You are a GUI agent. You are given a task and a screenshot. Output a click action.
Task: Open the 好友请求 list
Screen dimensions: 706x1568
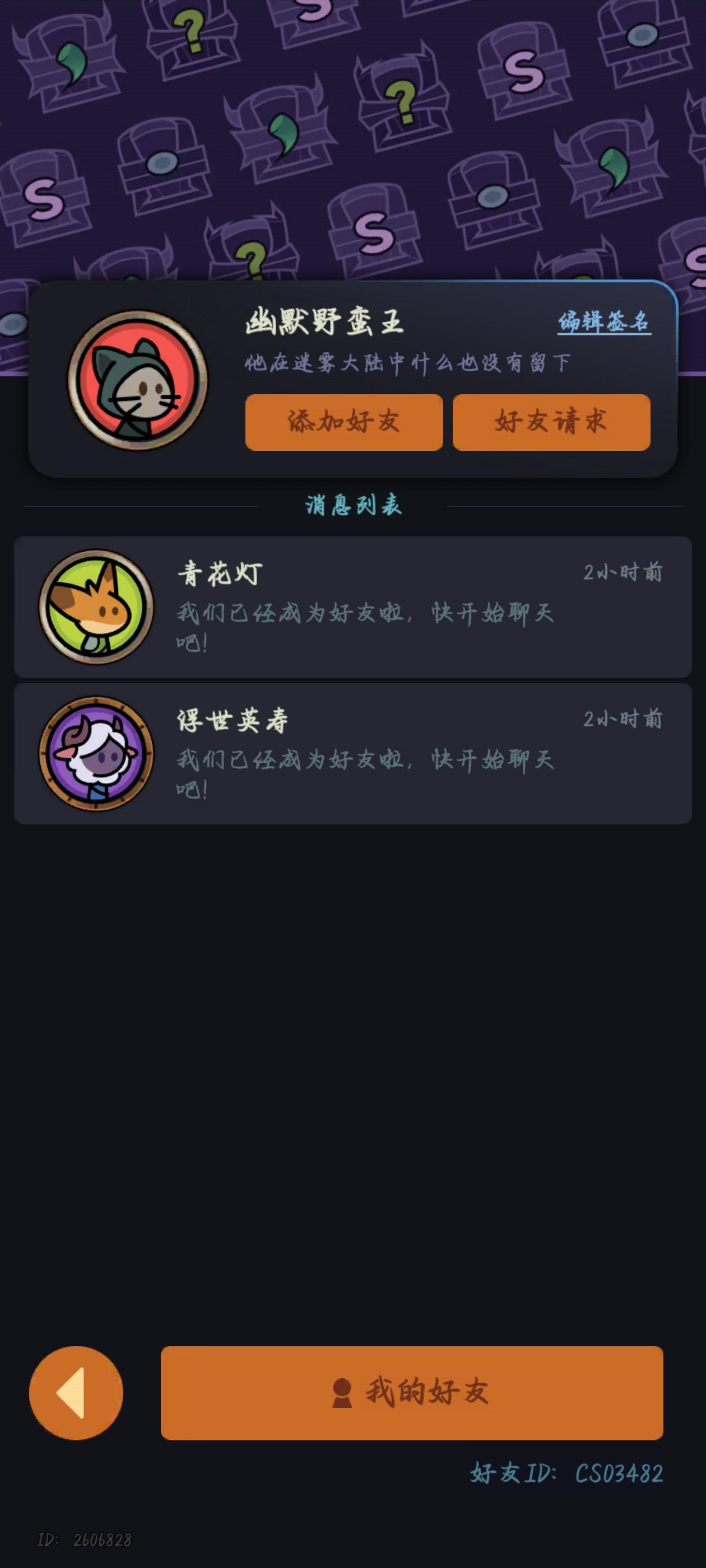[x=551, y=422]
